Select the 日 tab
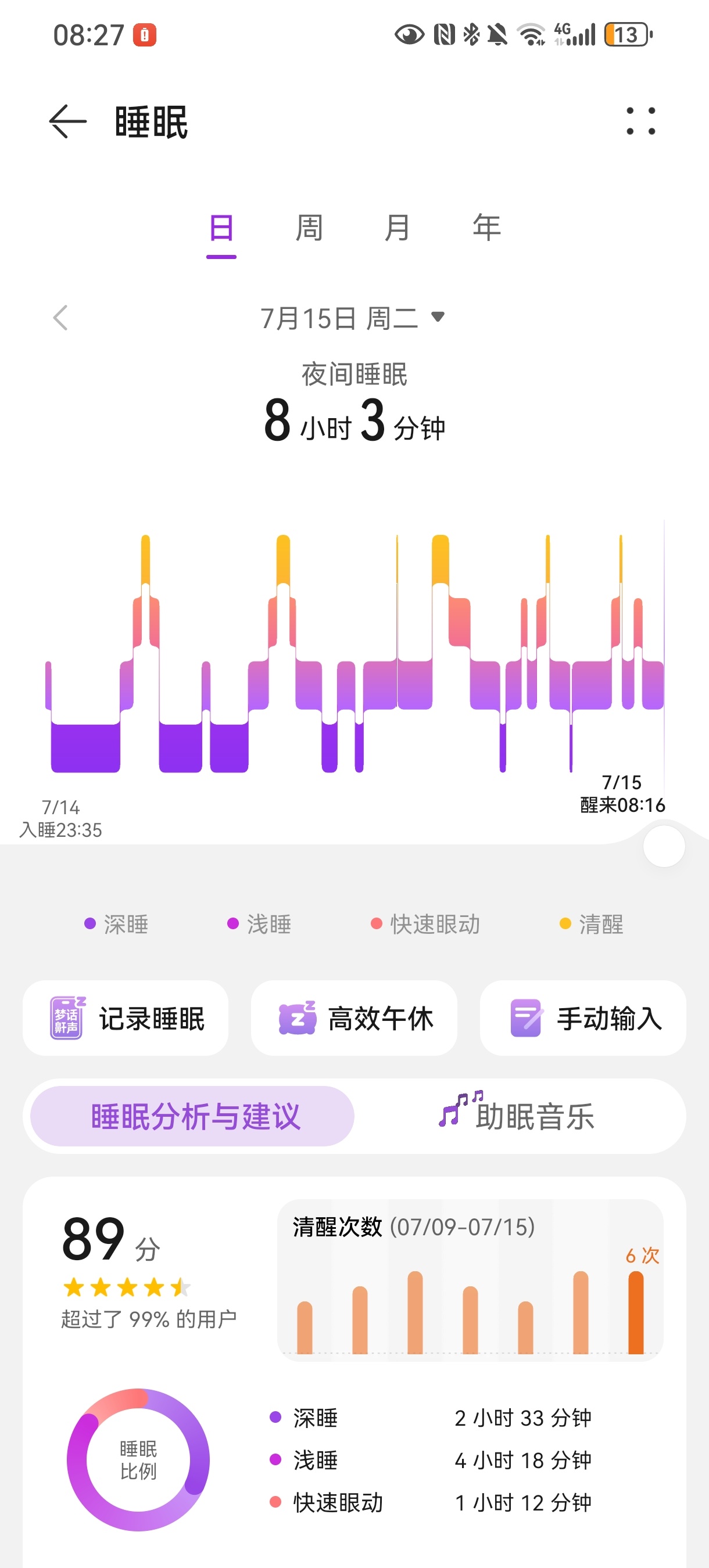Image resolution: width=709 pixels, height=1568 pixels. pyautogui.click(x=221, y=229)
